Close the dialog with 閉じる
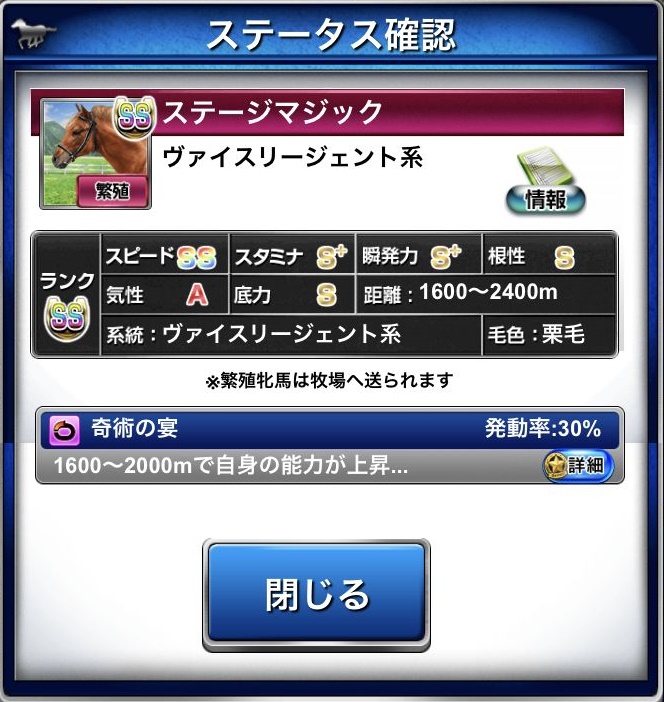This screenshot has width=664, height=702. pyautogui.click(x=317, y=594)
